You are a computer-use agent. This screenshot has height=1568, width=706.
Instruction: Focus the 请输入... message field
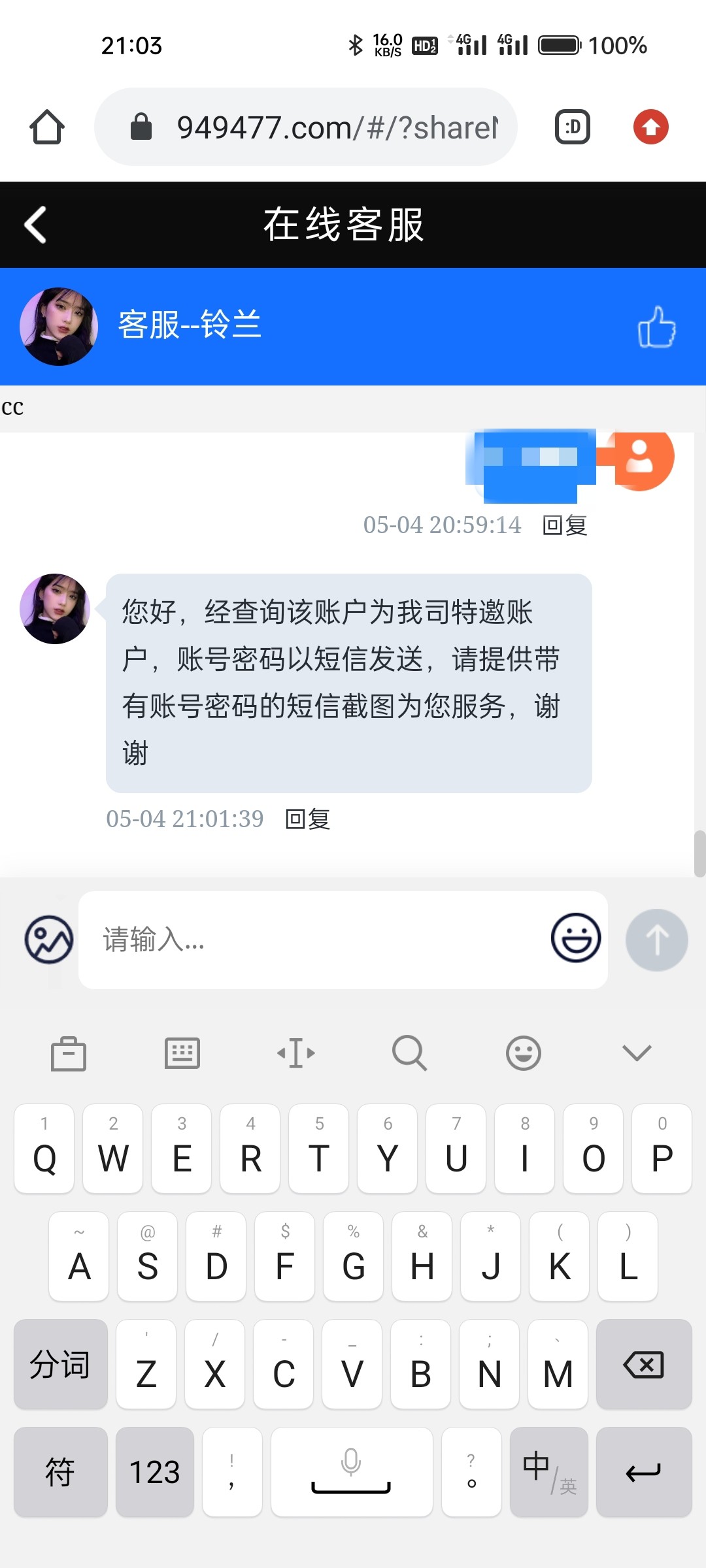(x=314, y=939)
